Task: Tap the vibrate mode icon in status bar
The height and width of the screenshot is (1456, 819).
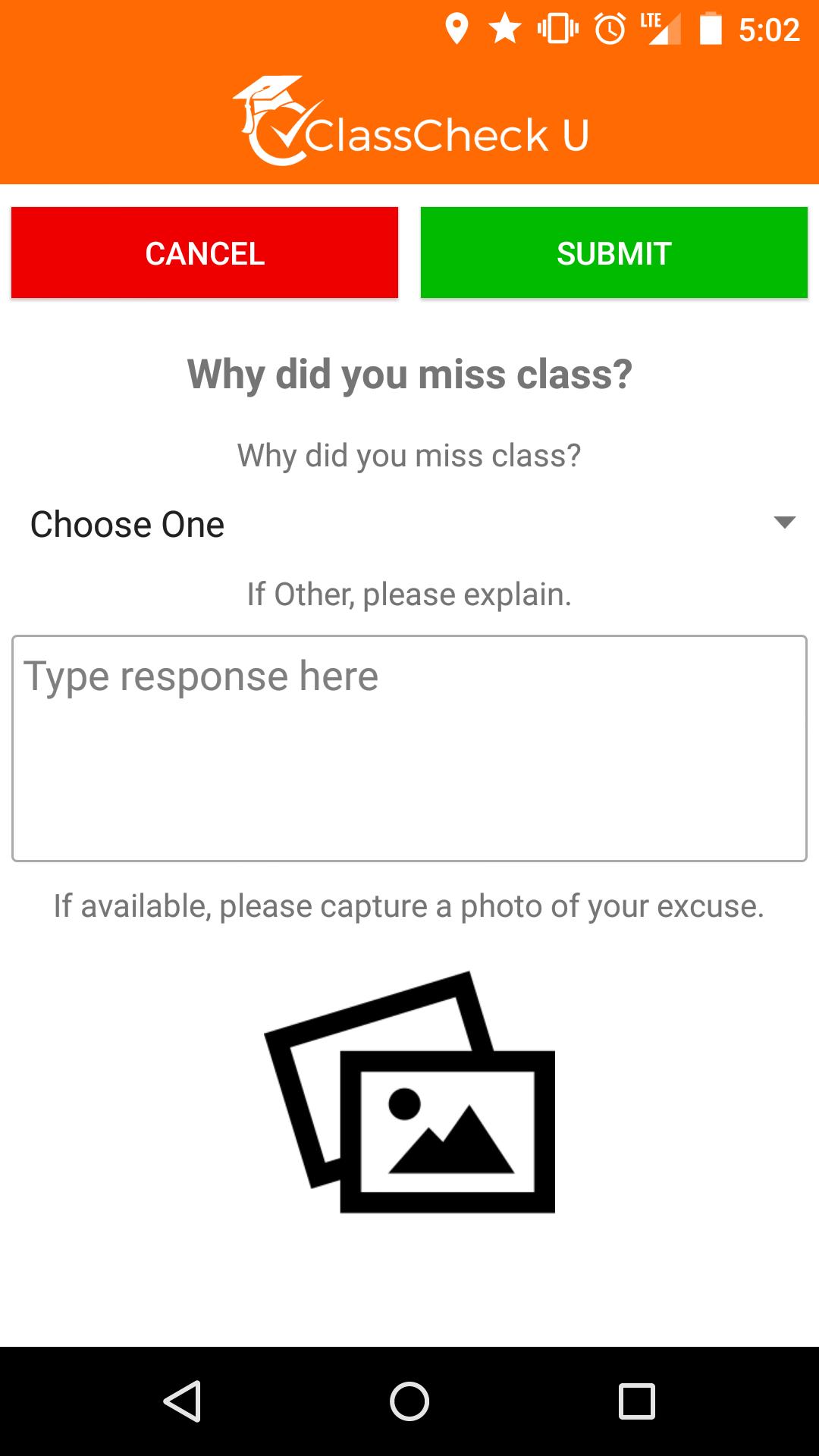Action: click(x=556, y=27)
